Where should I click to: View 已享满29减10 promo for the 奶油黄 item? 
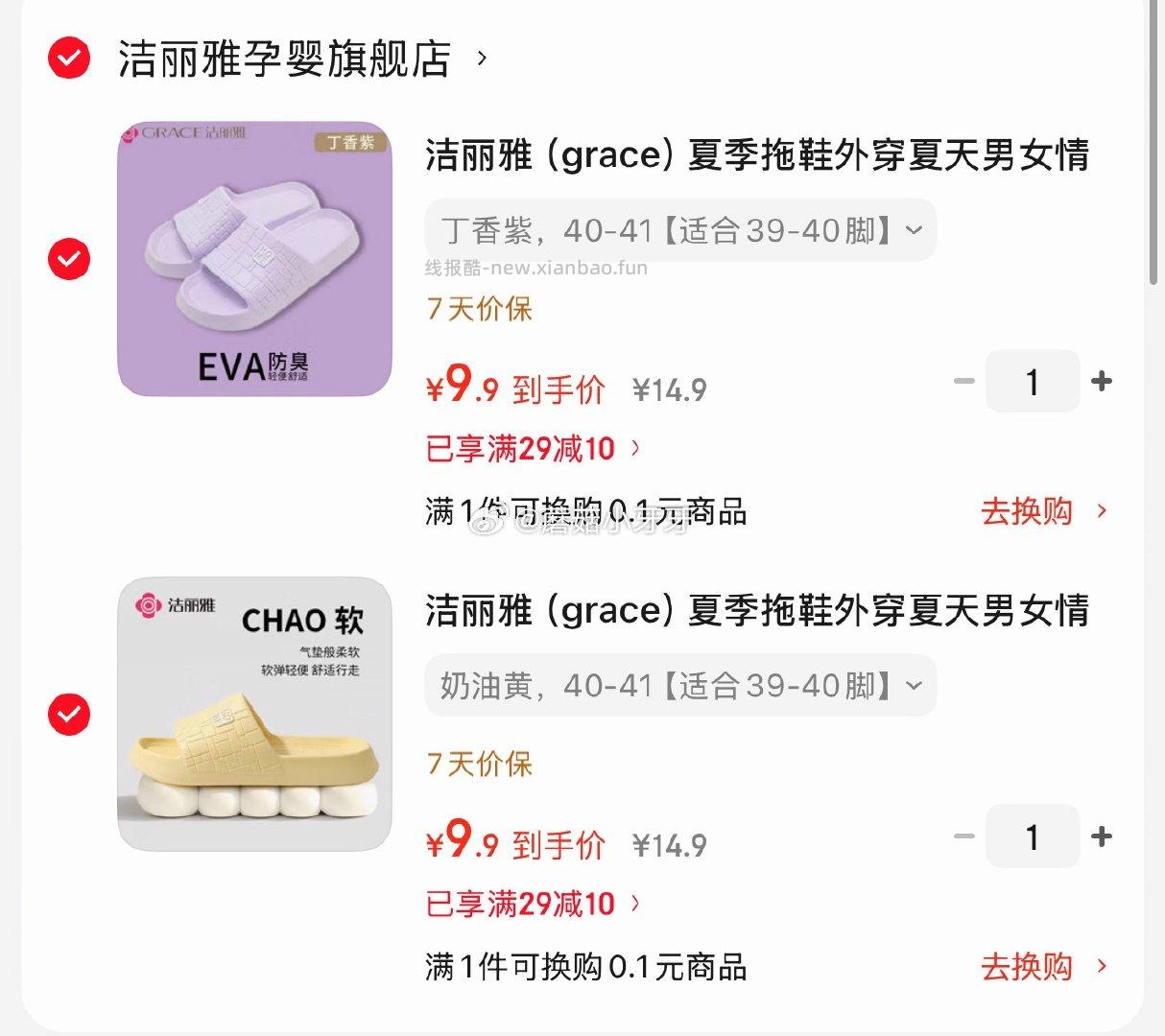click(533, 904)
